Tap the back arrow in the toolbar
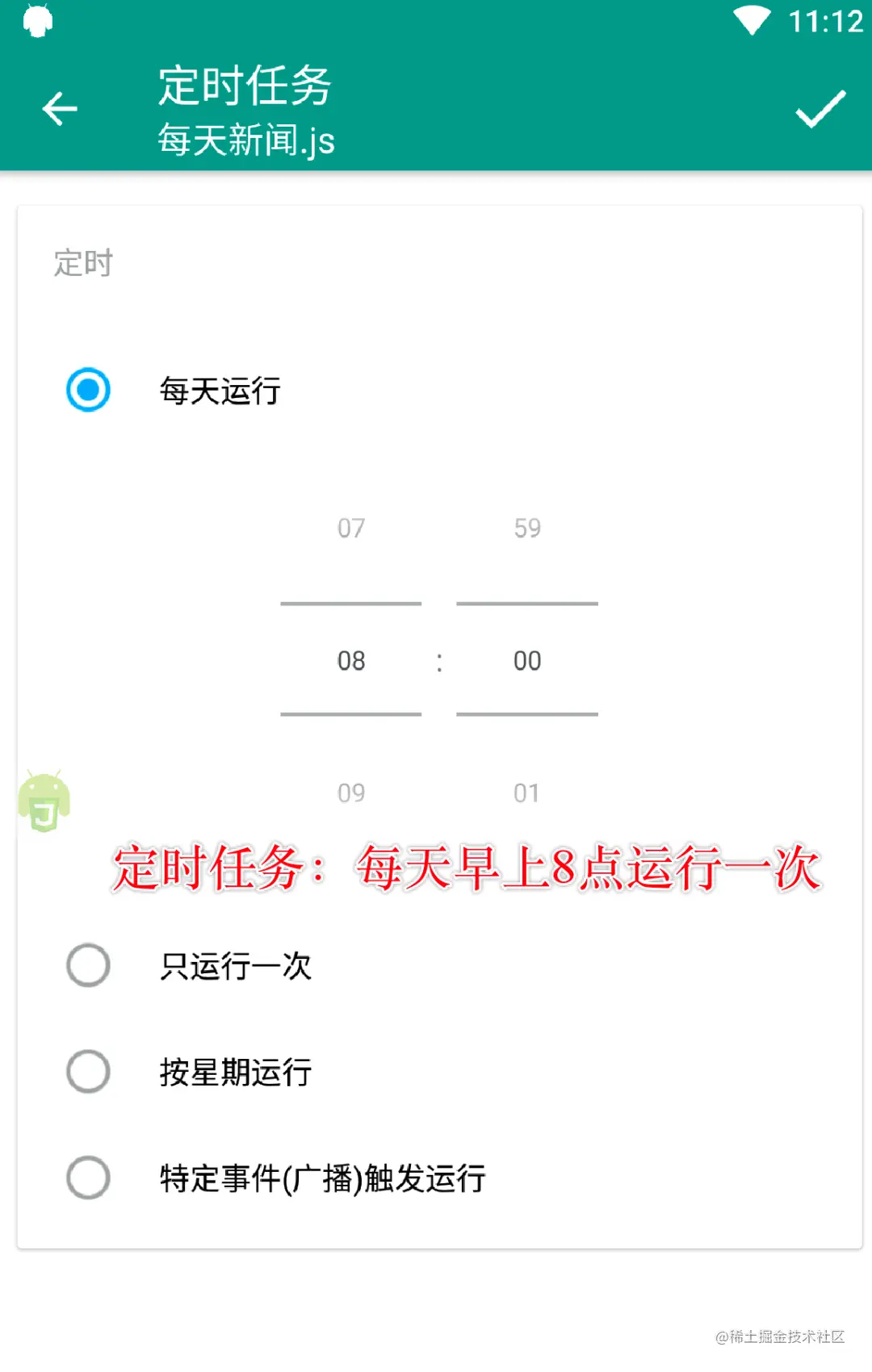872x1372 pixels. 59,109
